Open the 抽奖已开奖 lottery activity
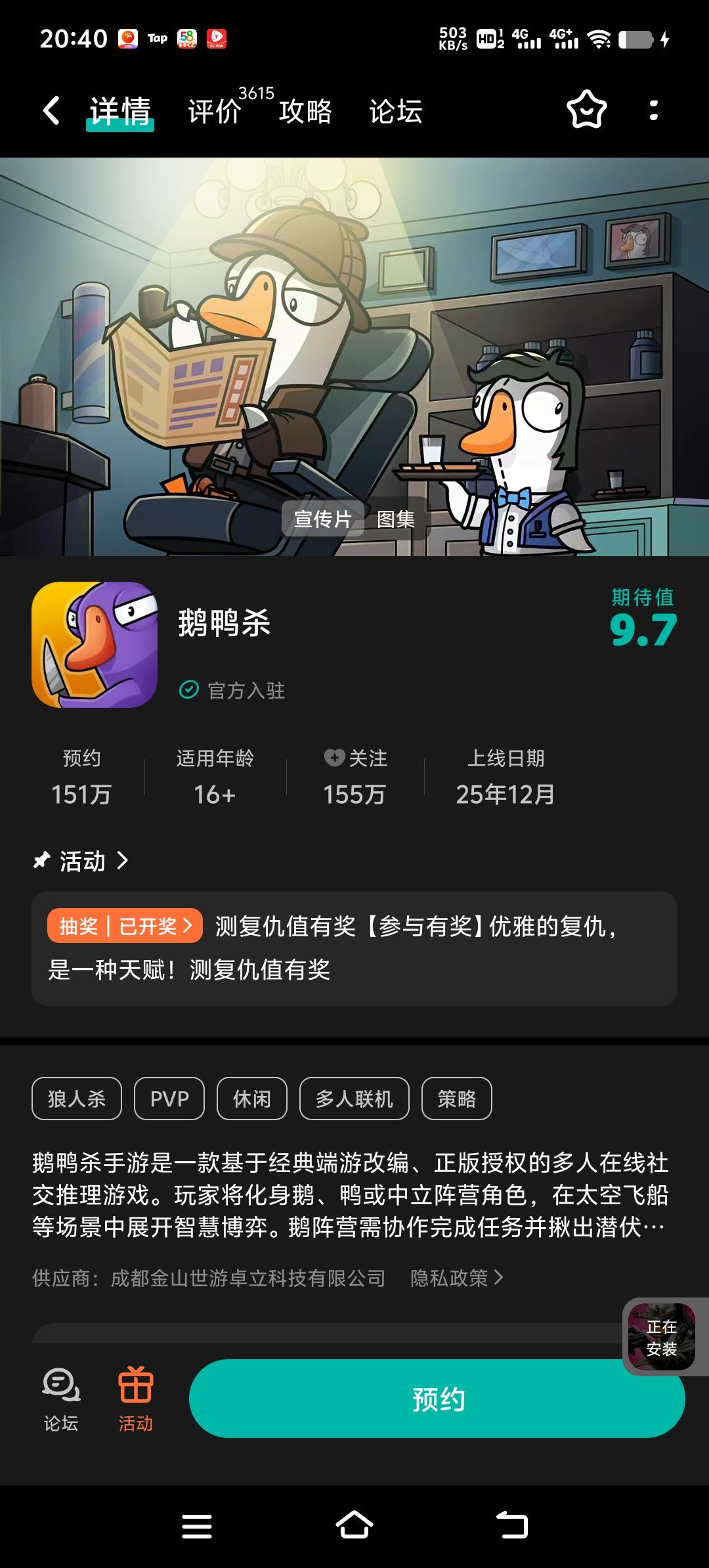The image size is (709, 1568). tap(123, 925)
